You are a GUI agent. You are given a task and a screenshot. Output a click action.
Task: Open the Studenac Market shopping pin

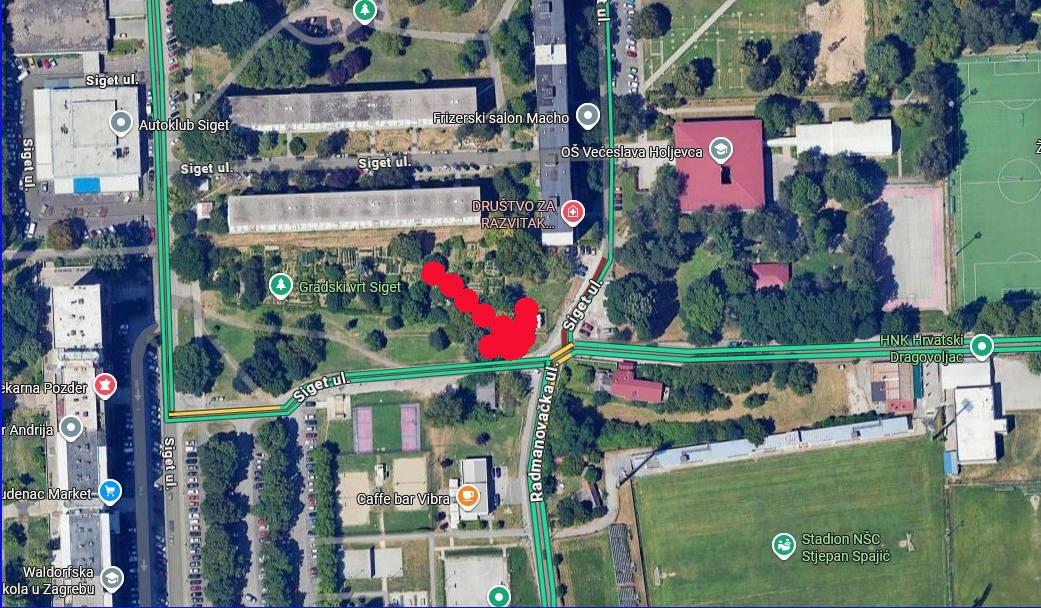click(x=110, y=490)
